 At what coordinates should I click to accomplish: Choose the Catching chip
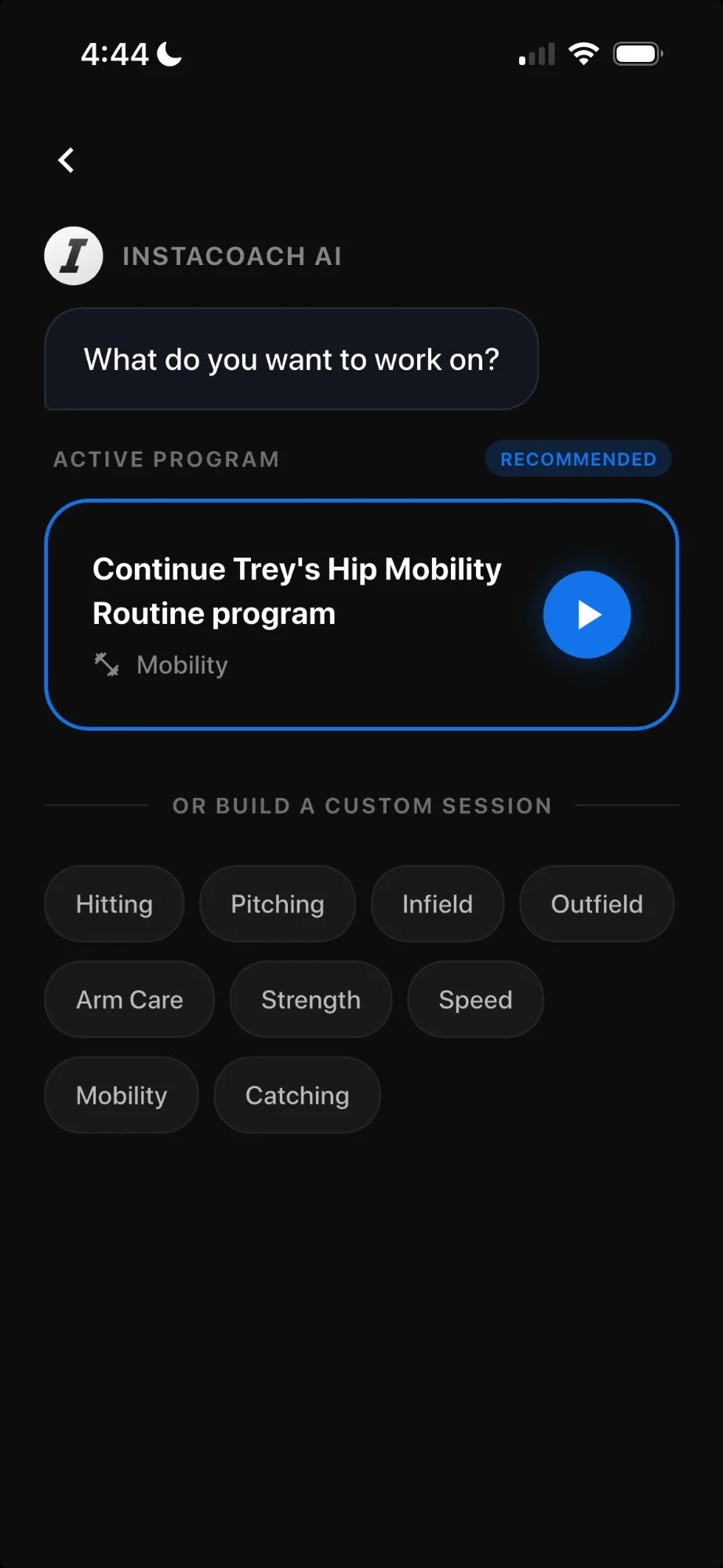[x=297, y=1095]
